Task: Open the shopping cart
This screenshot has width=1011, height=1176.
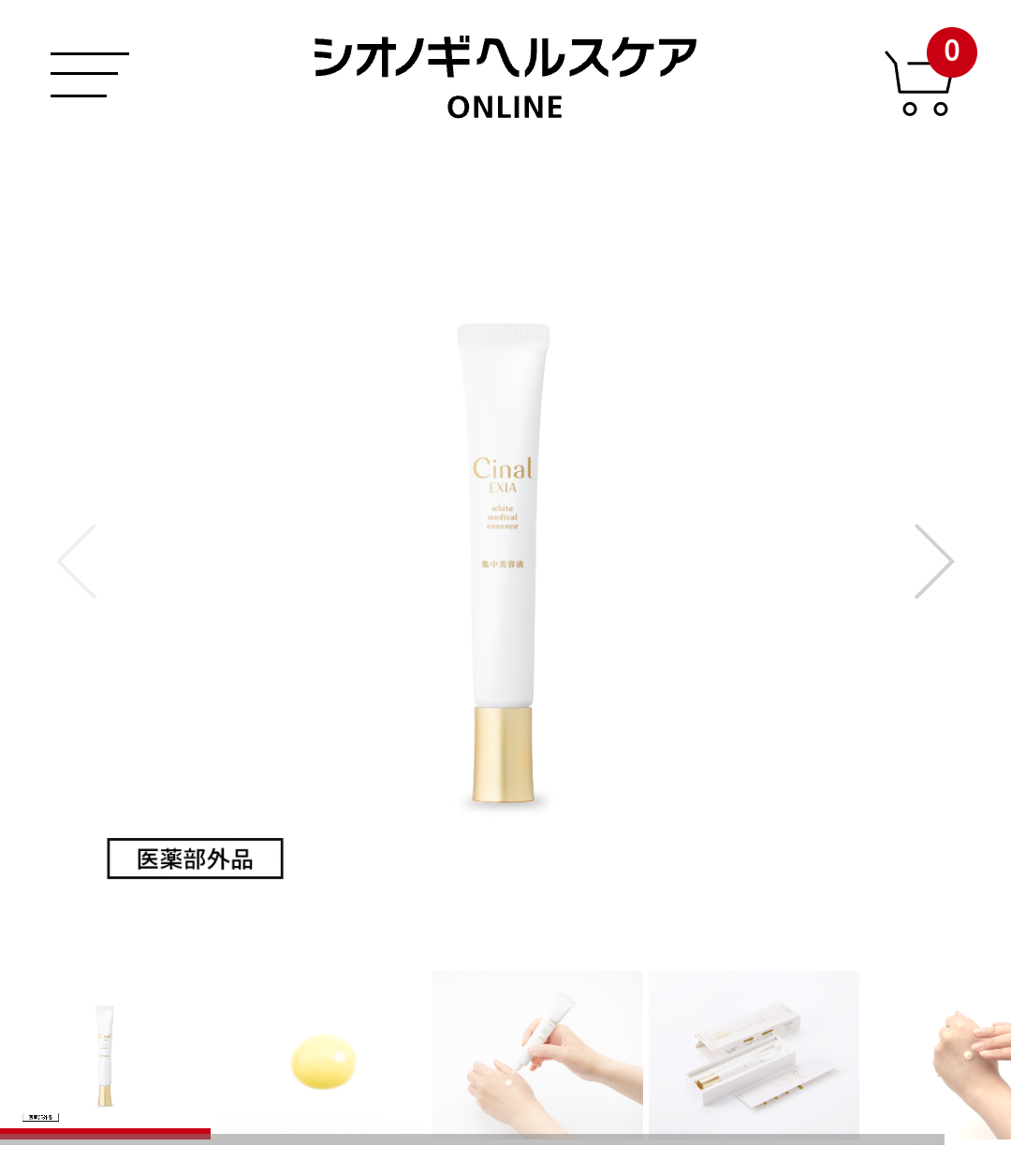Action: click(924, 81)
